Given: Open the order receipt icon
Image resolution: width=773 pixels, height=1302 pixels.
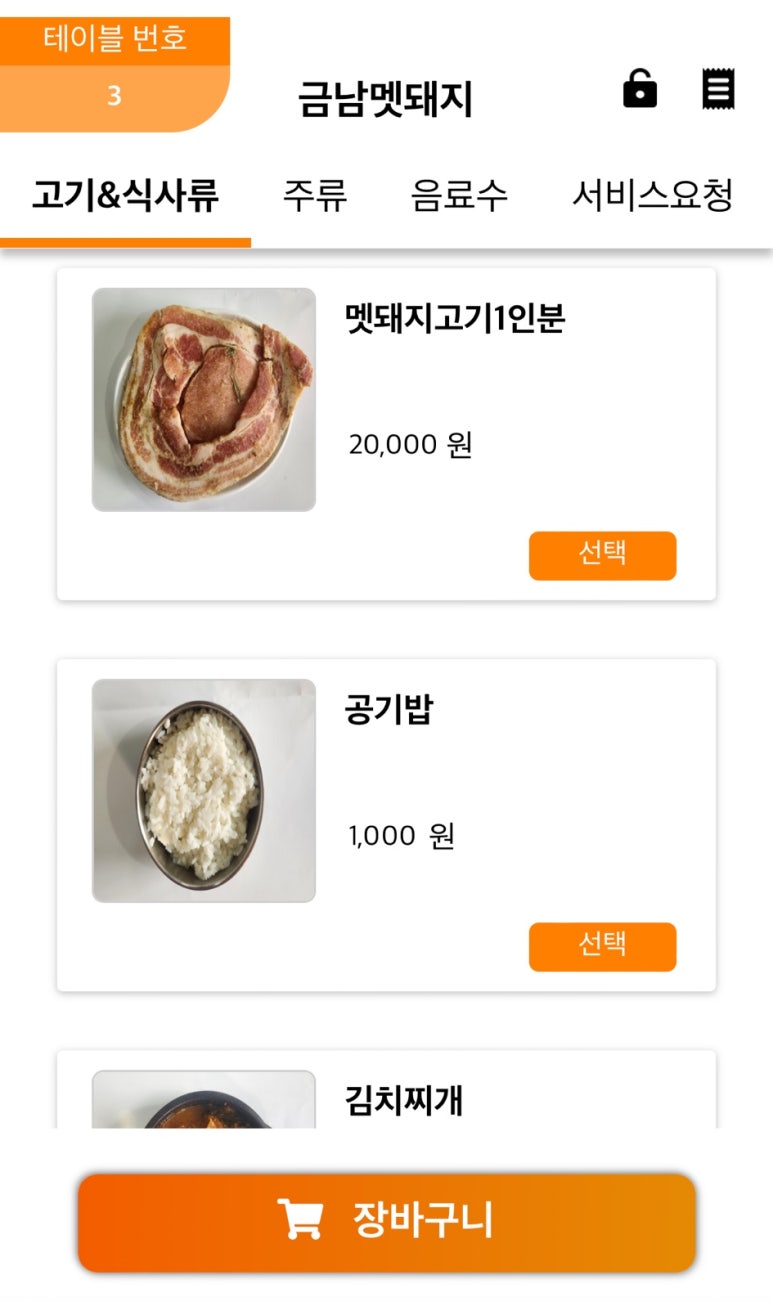Looking at the screenshot, I should click(x=718, y=89).
